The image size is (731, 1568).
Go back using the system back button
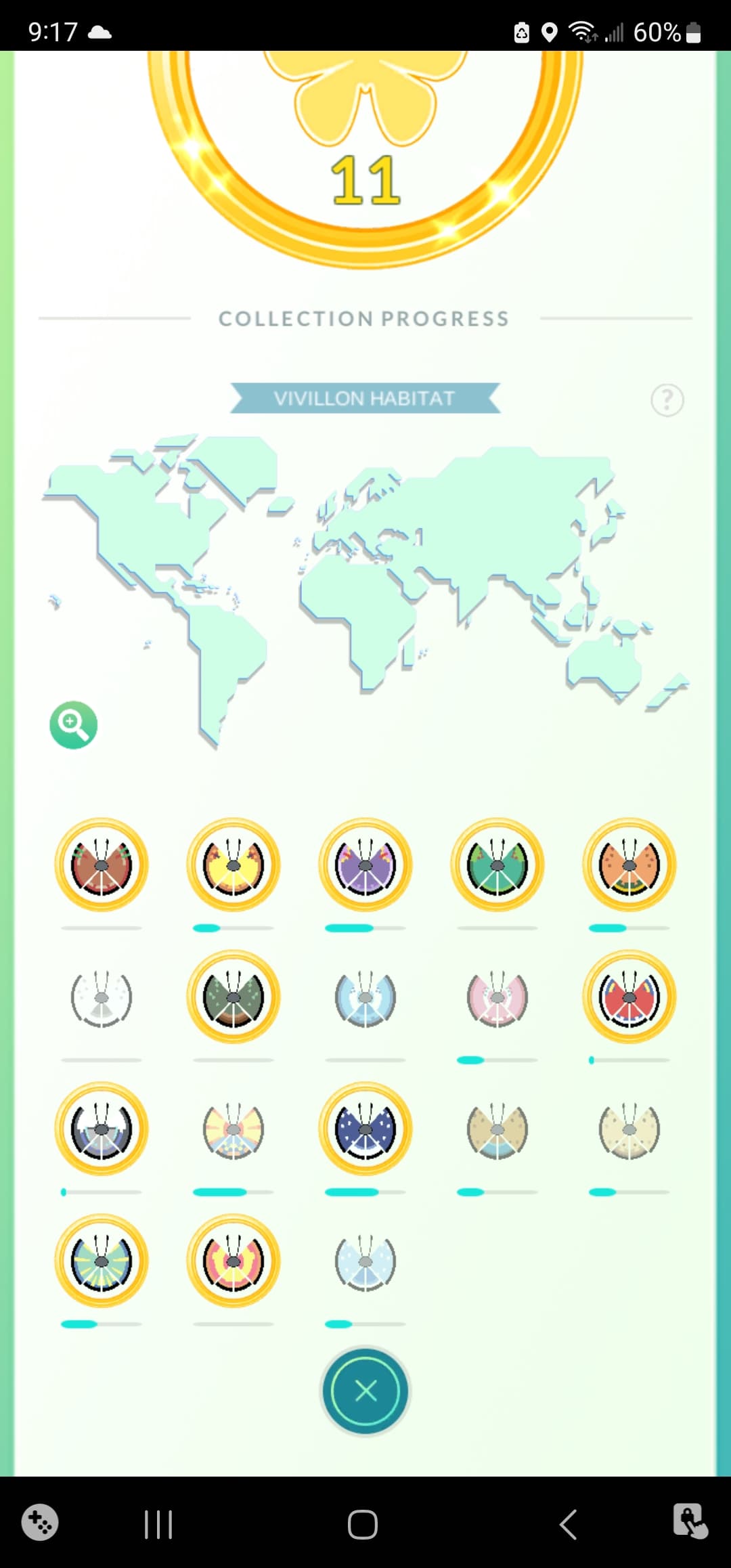point(569,1524)
